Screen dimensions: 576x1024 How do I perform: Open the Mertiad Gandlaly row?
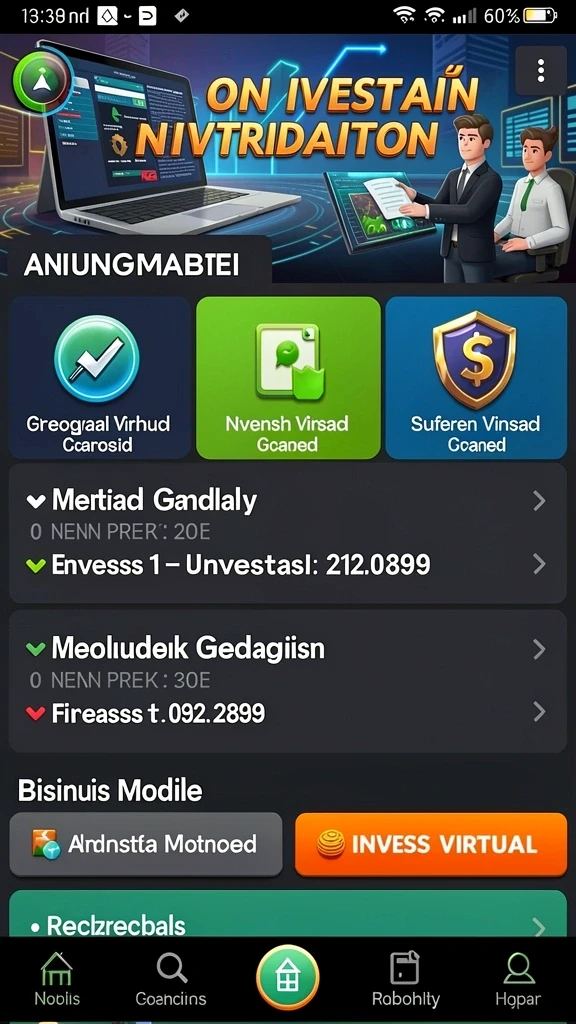[x=287, y=501]
